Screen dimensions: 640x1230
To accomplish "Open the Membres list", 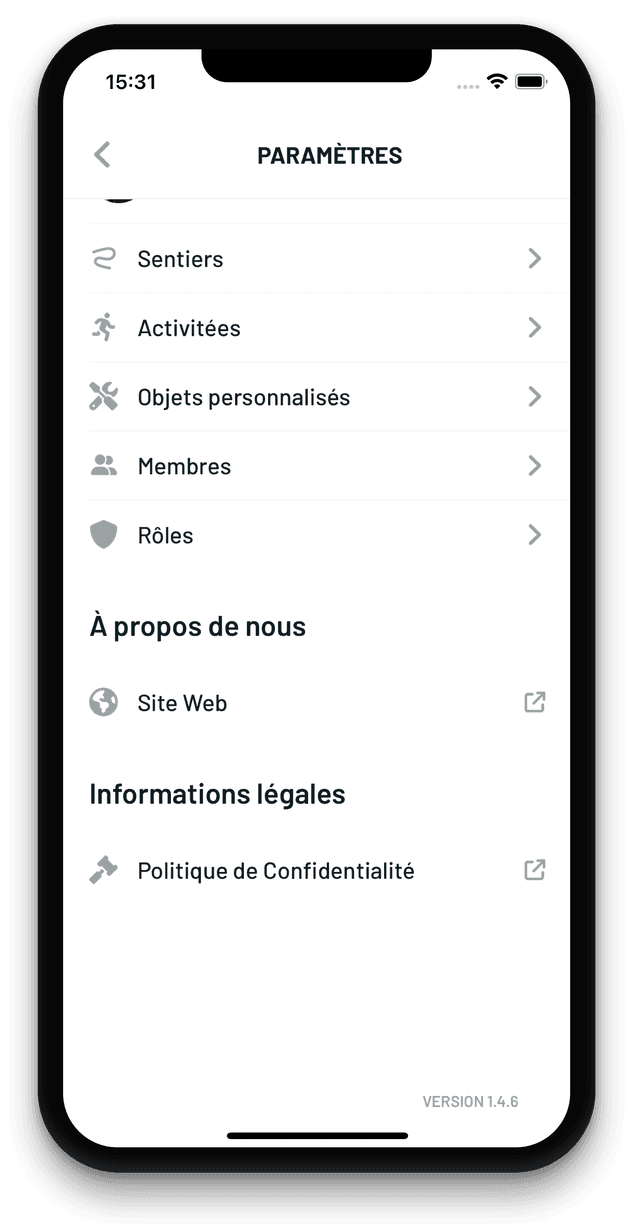I will [316, 466].
